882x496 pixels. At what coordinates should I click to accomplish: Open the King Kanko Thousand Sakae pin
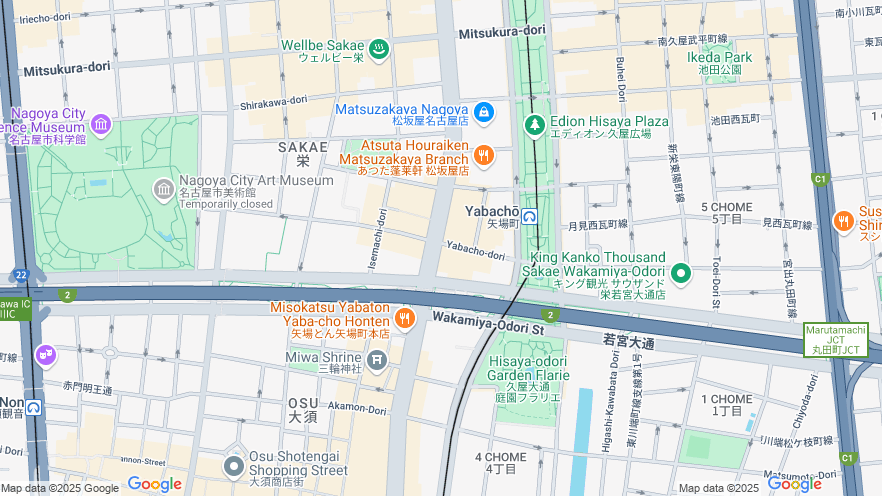[681, 272]
